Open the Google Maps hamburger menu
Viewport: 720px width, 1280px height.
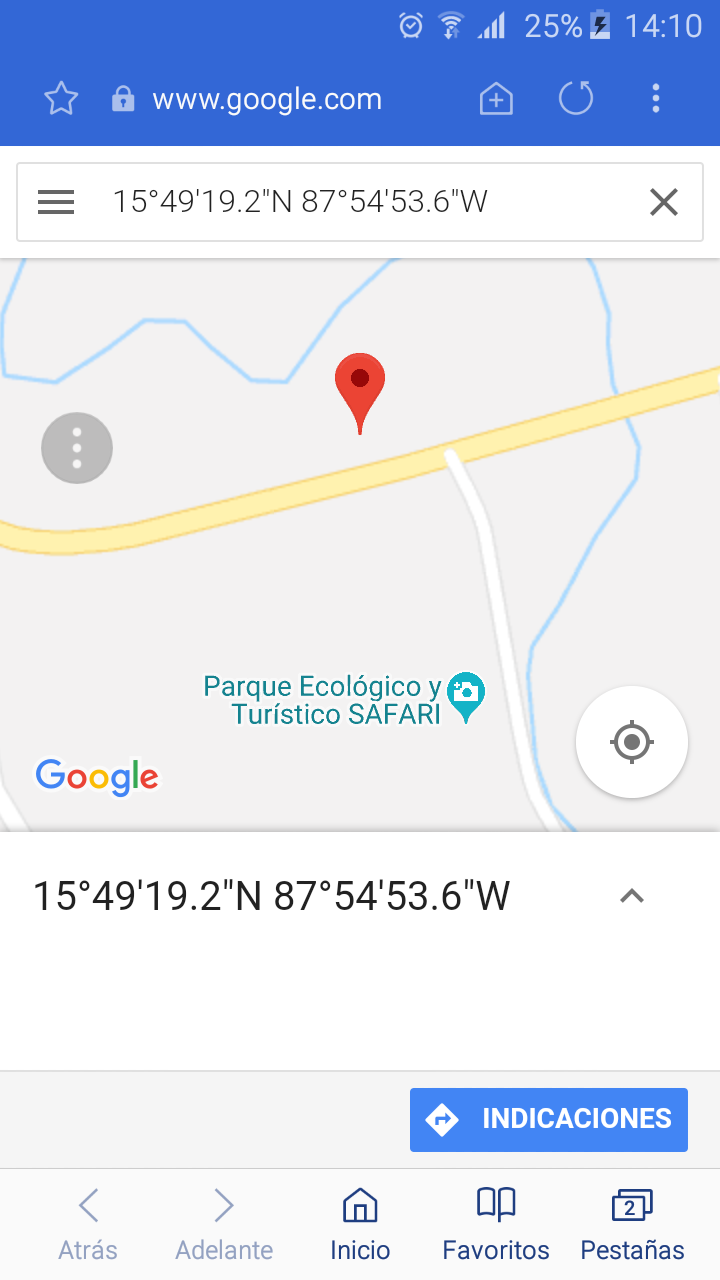coord(56,203)
